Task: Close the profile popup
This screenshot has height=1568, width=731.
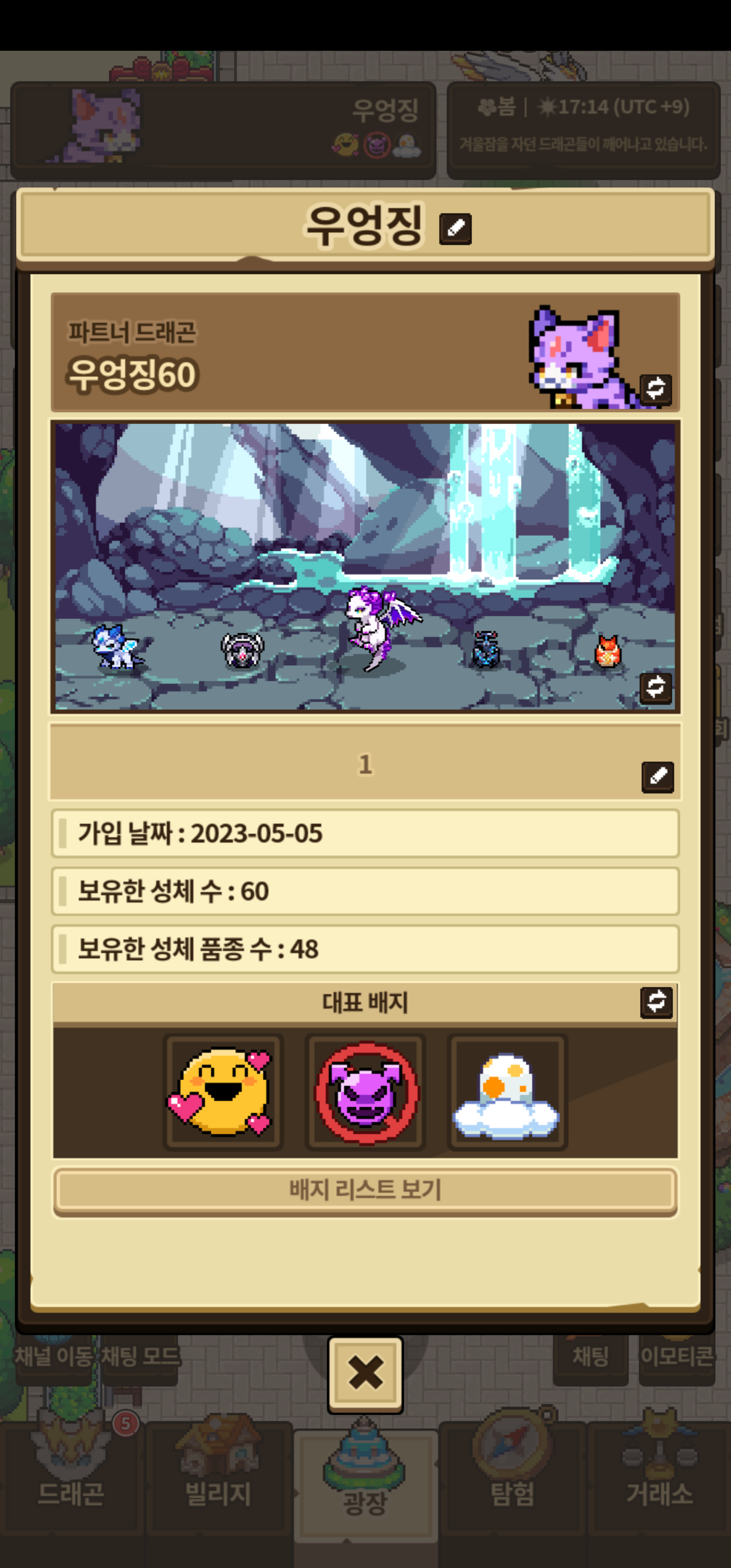Action: pos(365,1374)
